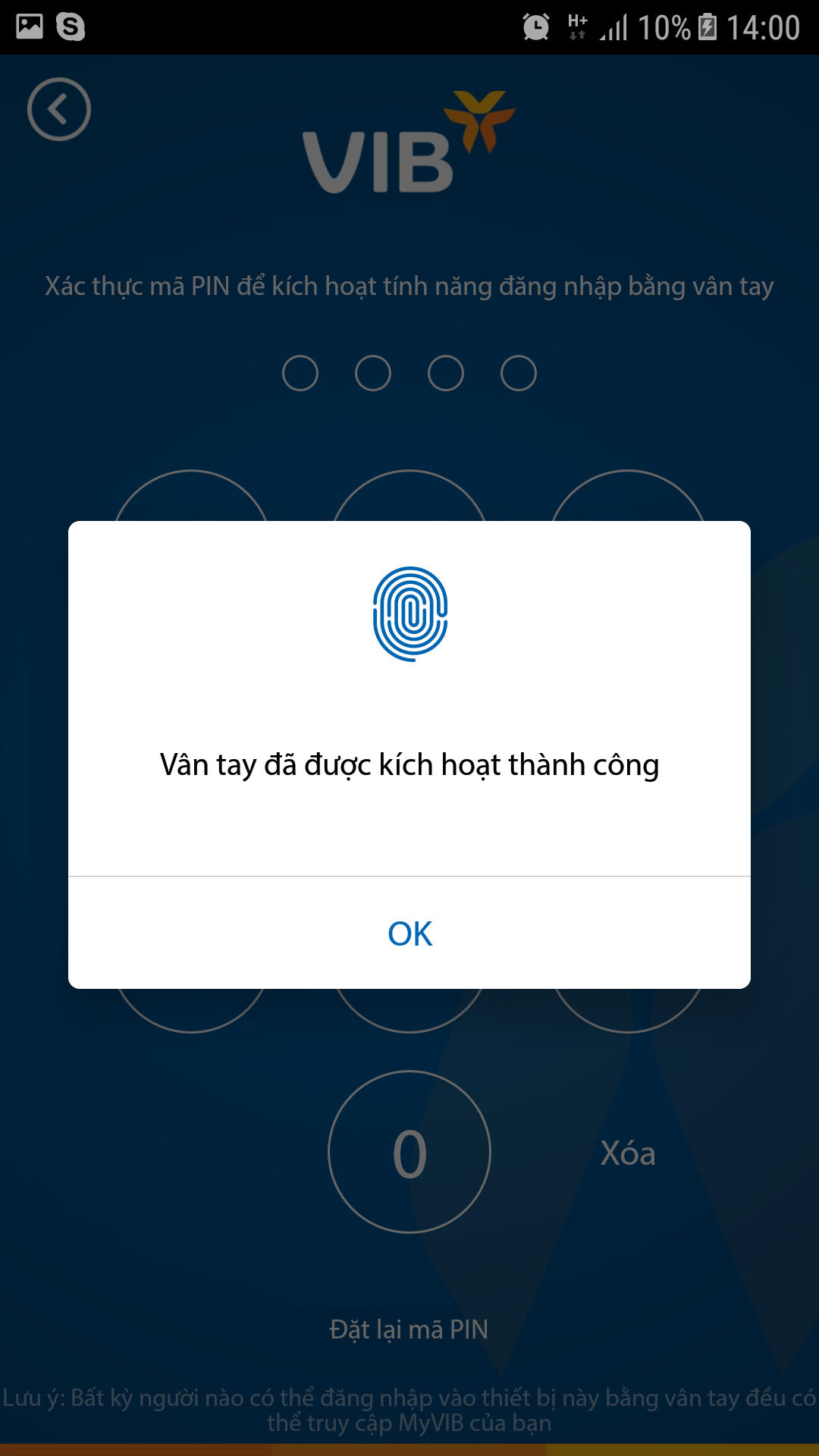819x1456 pixels.
Task: Confirm the fingerprint dialog with OK
Action: pos(409,934)
